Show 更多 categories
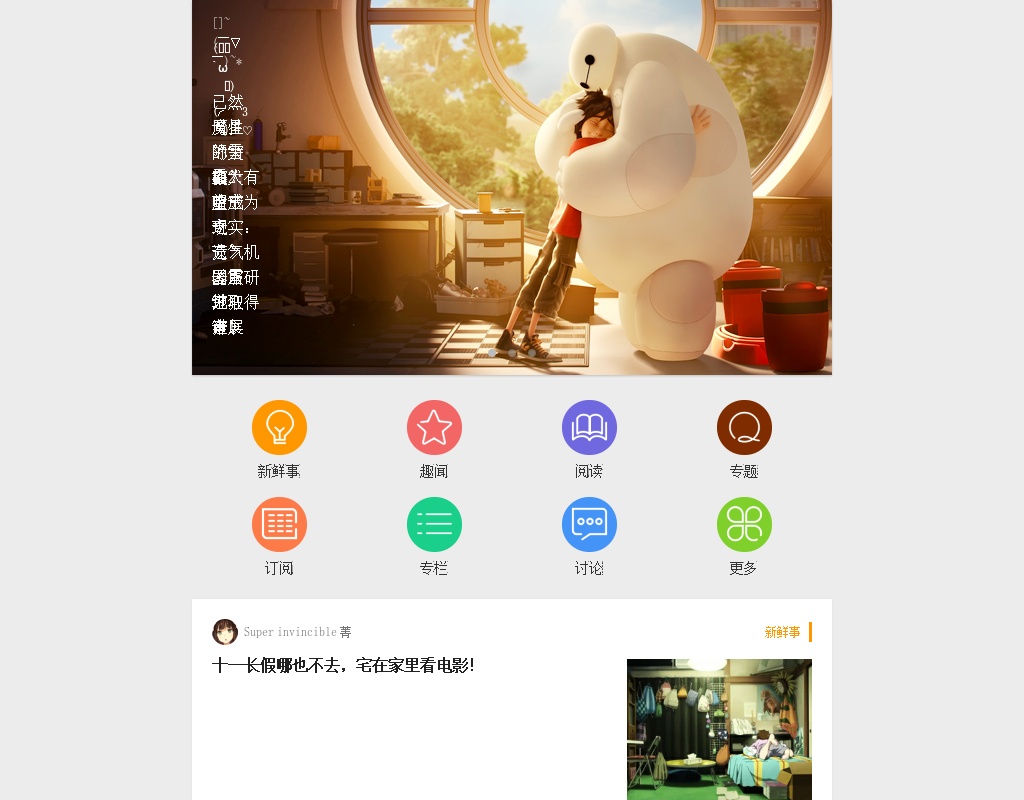 click(x=744, y=525)
